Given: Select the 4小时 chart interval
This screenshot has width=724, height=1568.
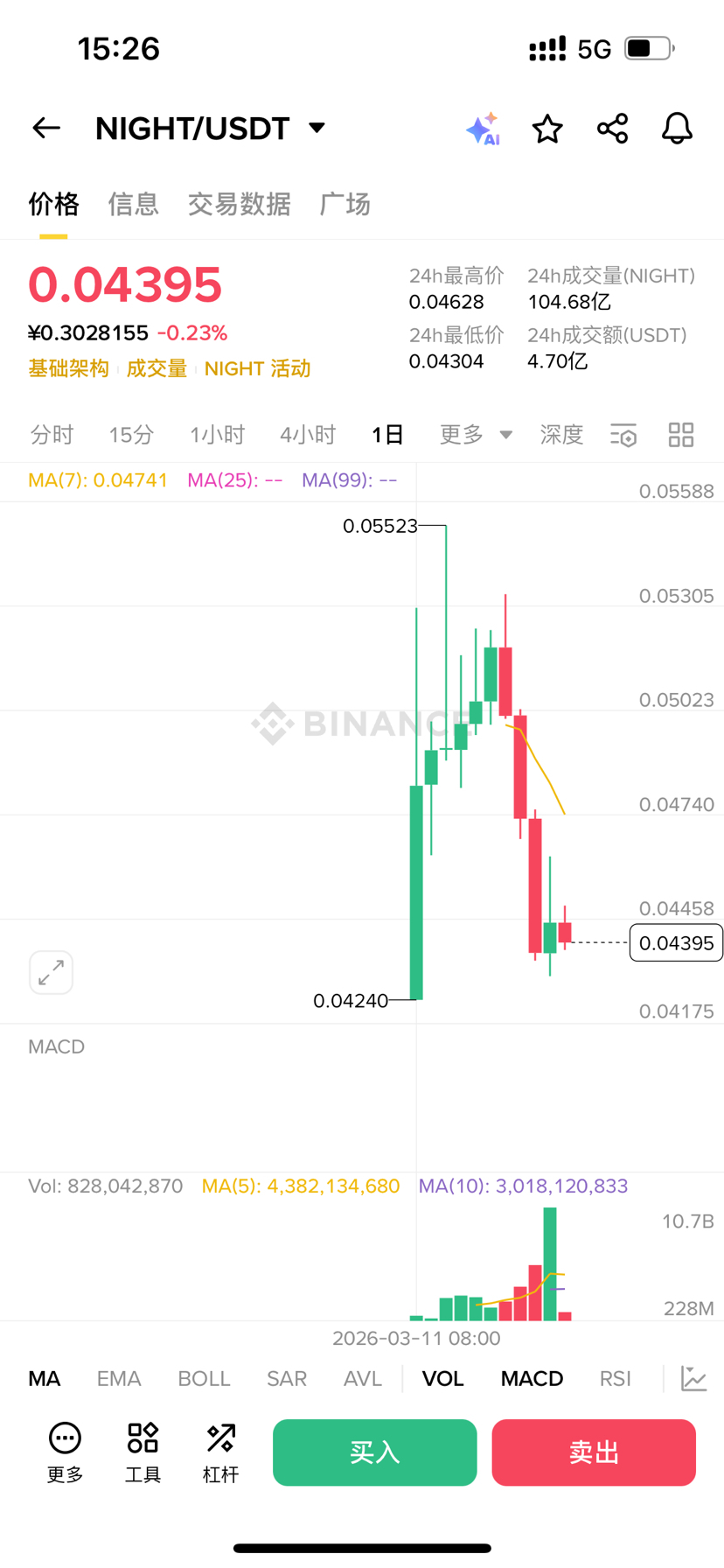Looking at the screenshot, I should click(308, 435).
